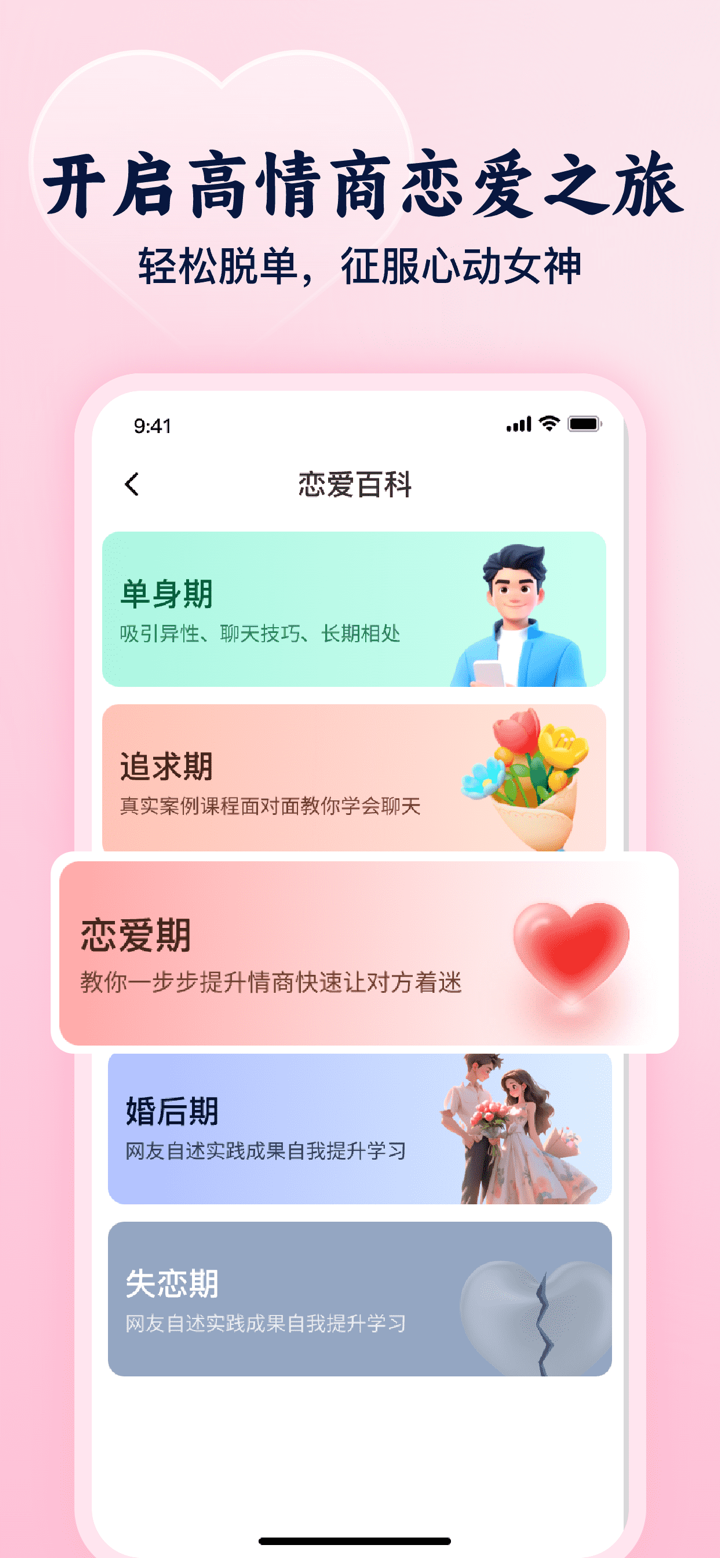This screenshot has width=720, height=1558.
Task: Tap the back arrow to leave 恋爱百科
Action: tap(131, 484)
